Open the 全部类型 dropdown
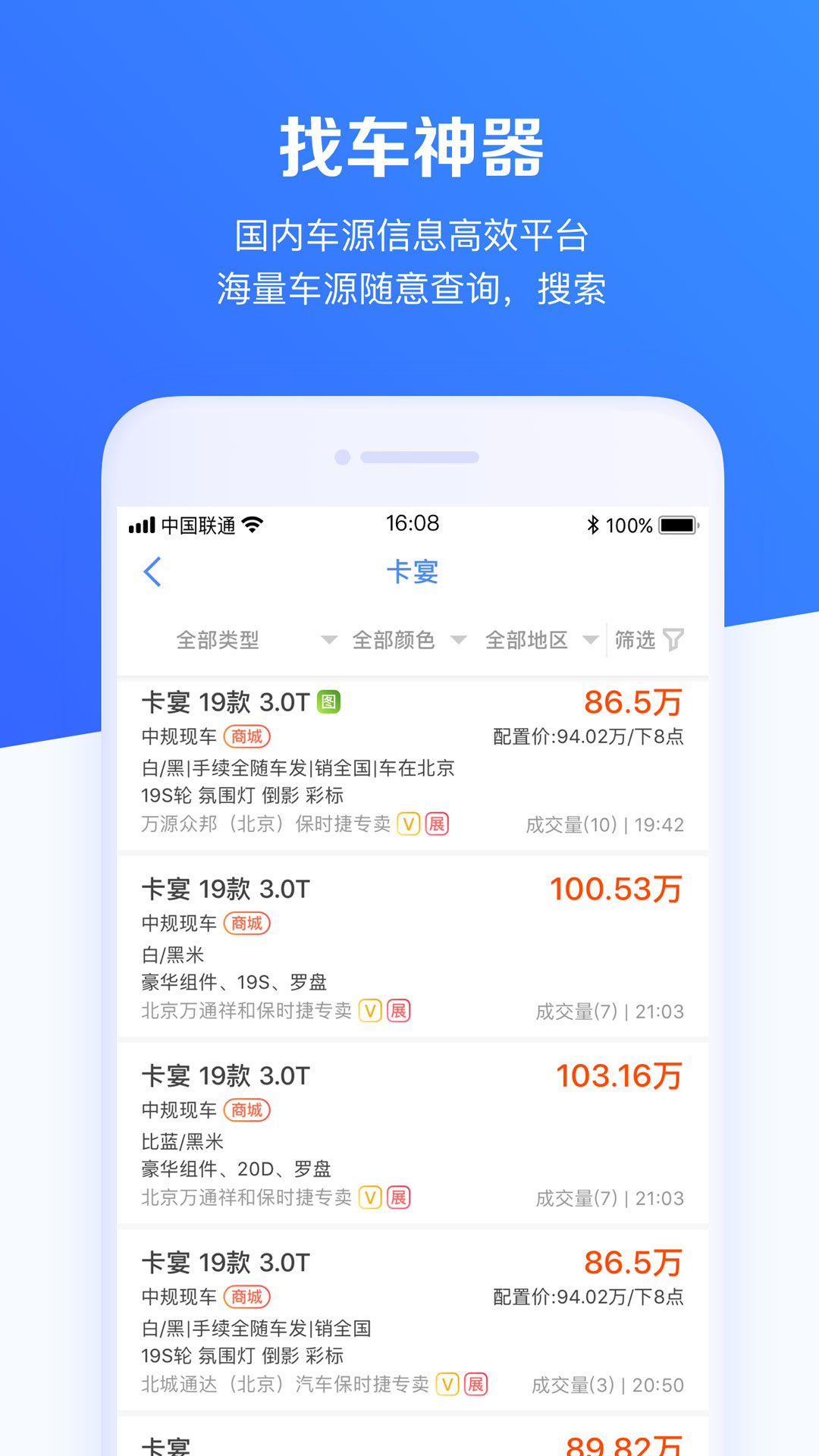The image size is (819, 1456). [x=220, y=640]
